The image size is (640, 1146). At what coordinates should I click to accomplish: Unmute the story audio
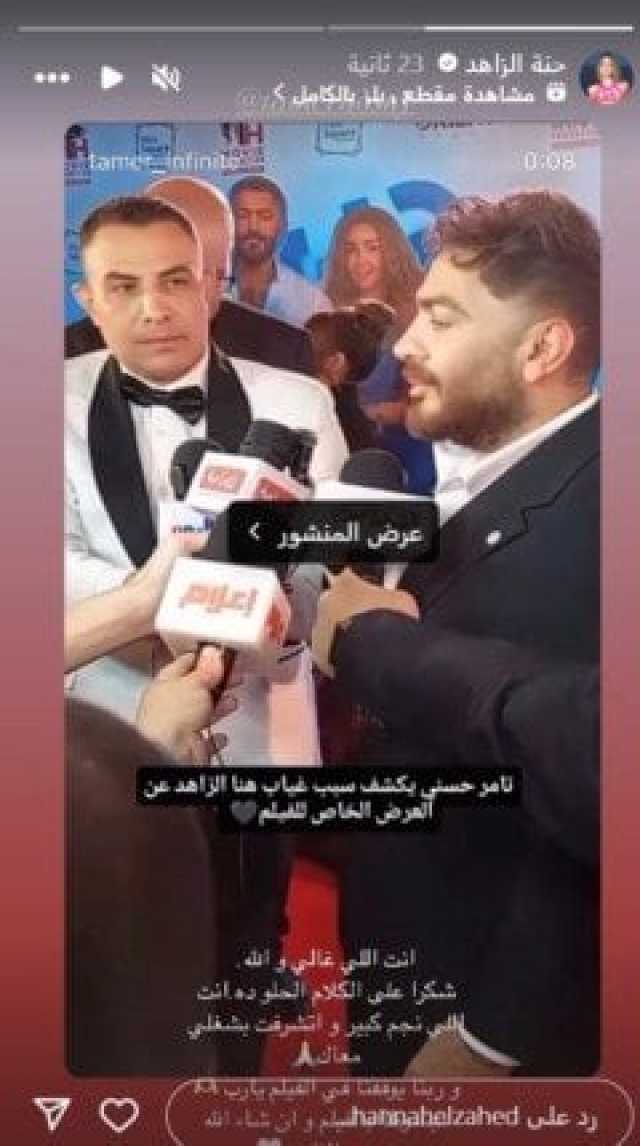coord(165,77)
